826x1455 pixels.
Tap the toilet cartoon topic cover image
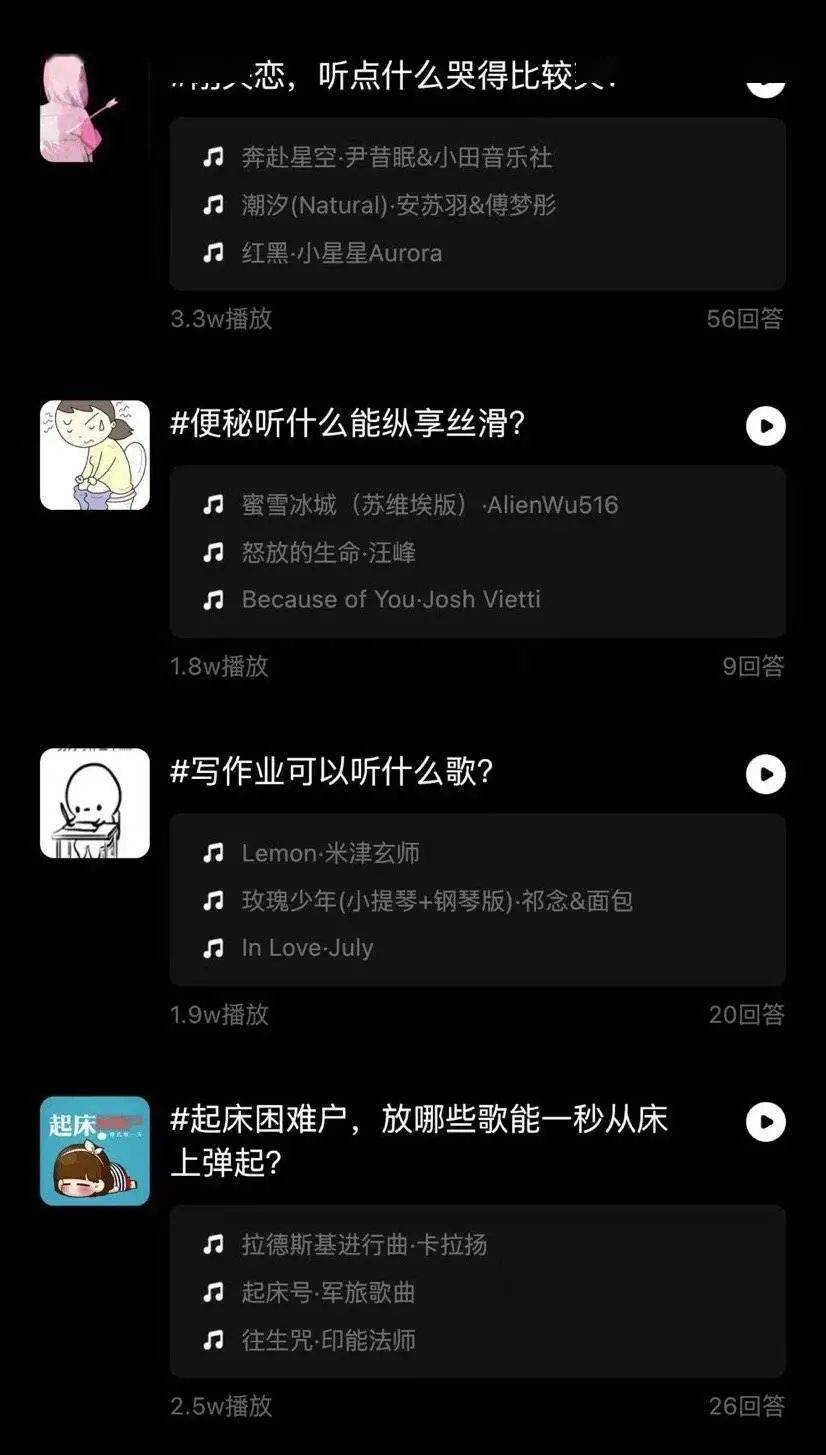(x=95, y=455)
